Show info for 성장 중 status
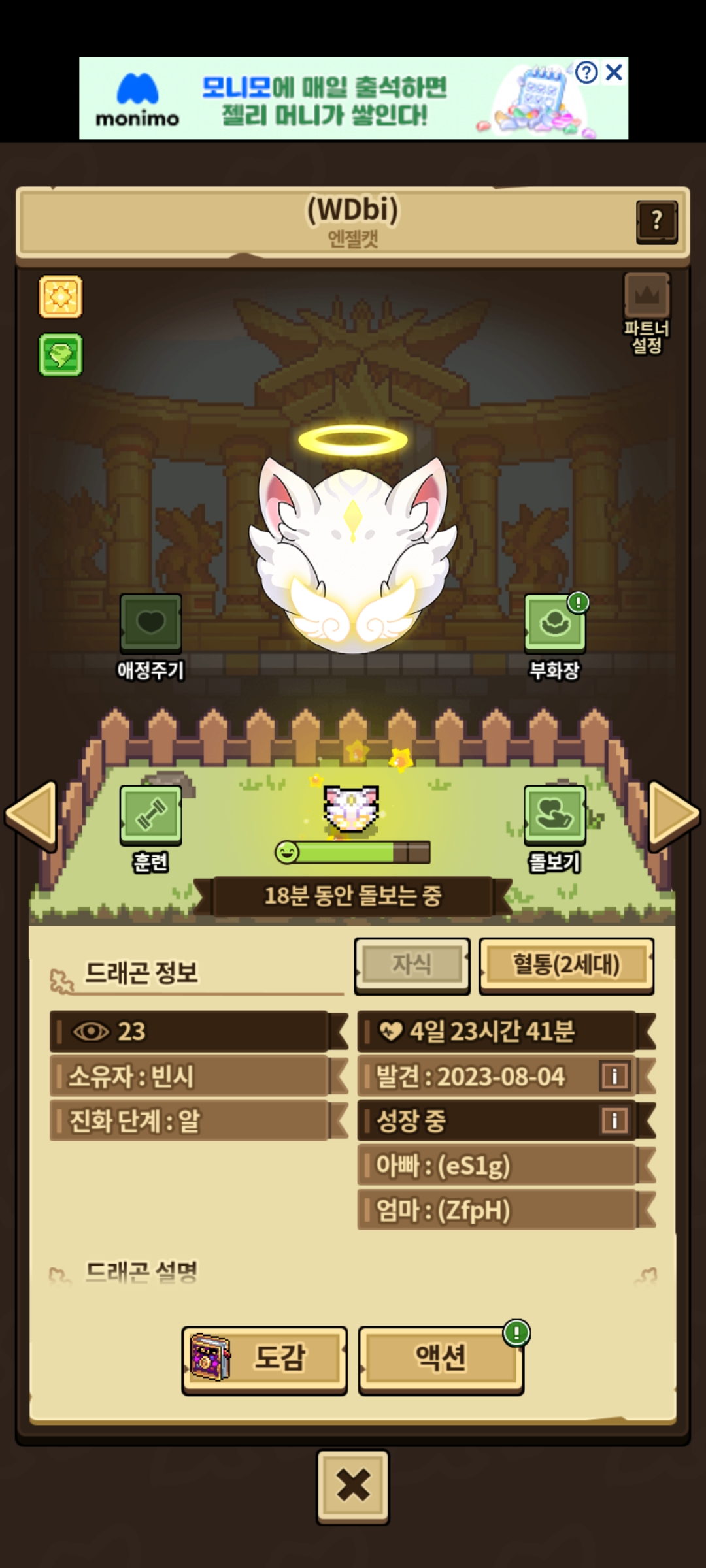Screen dimensions: 706x1568 click(614, 1120)
